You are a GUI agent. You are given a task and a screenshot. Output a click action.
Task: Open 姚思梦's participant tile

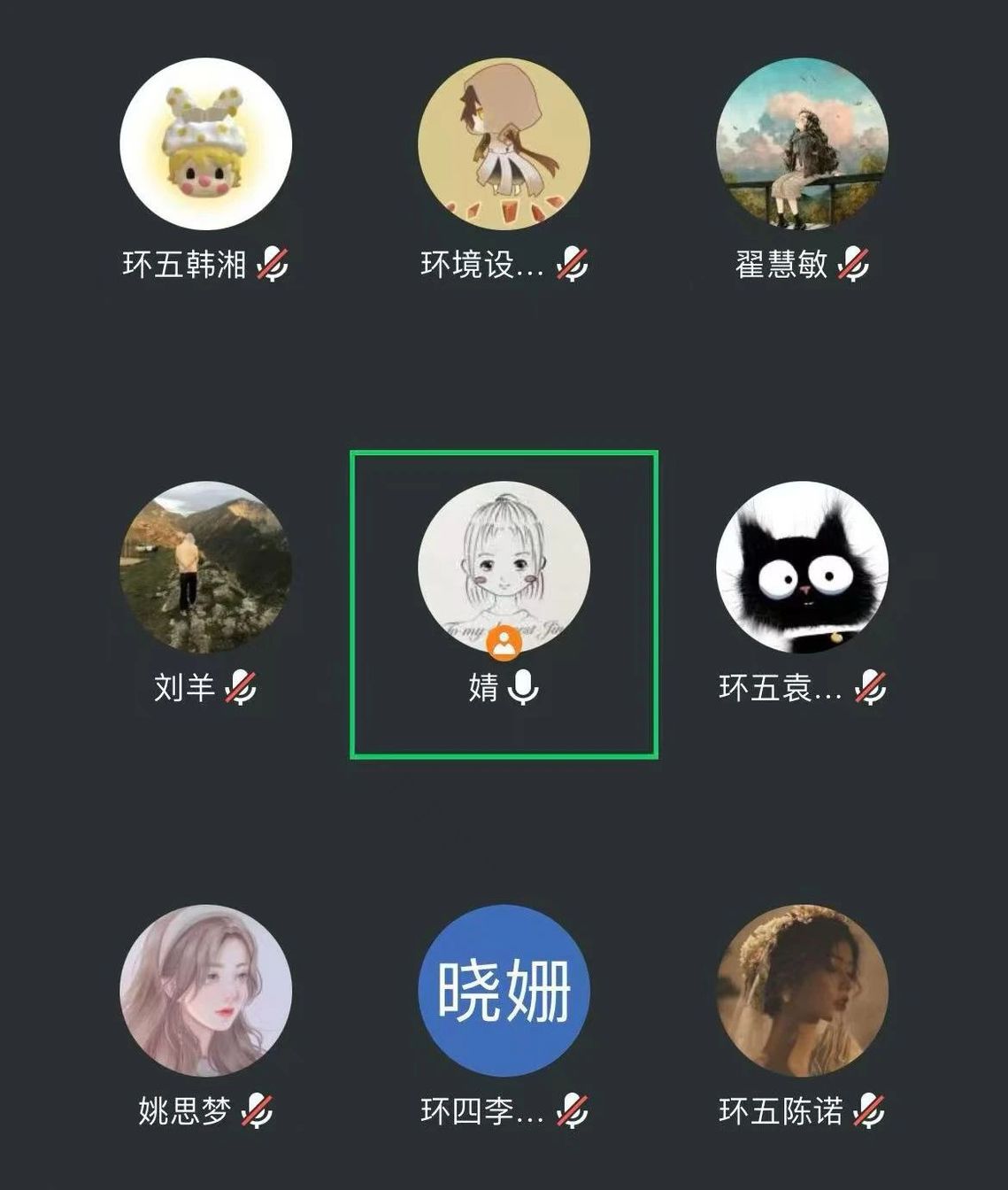click(x=205, y=991)
